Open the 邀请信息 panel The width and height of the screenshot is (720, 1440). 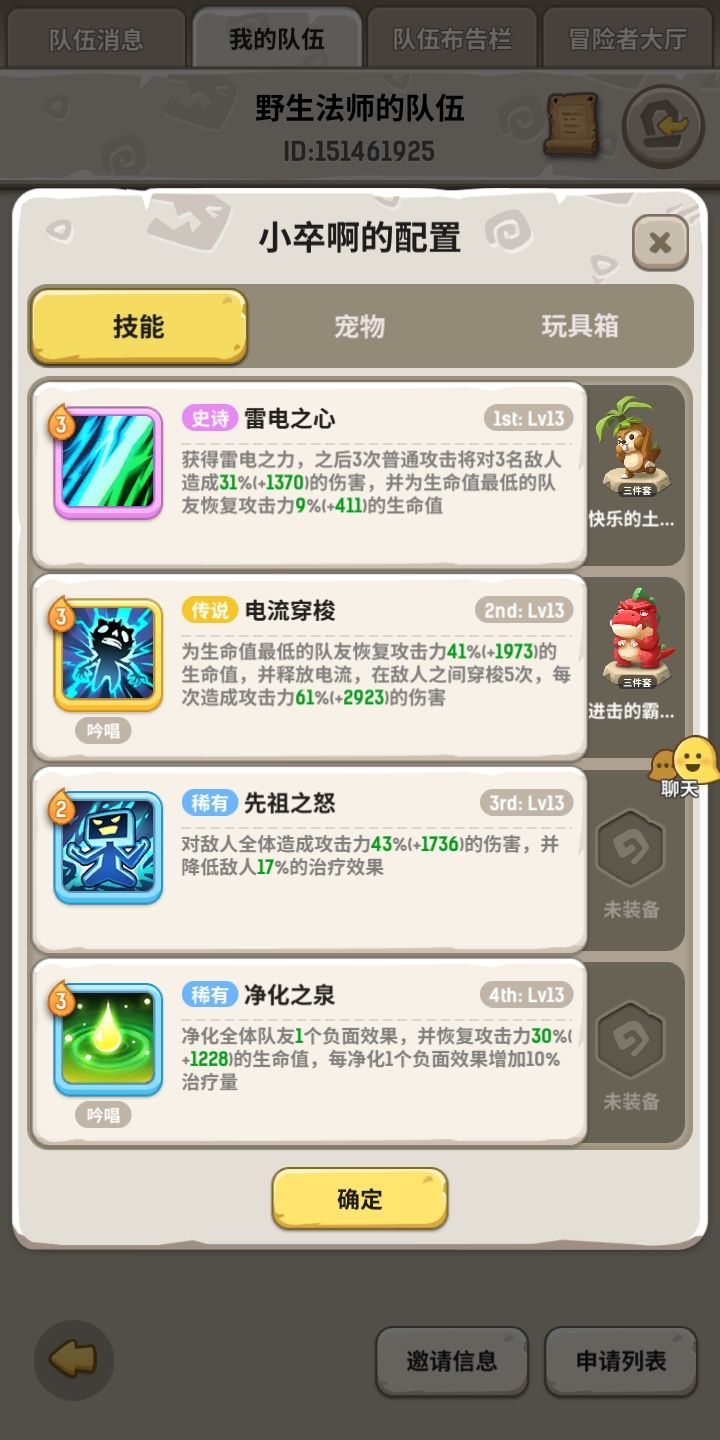(452, 1362)
